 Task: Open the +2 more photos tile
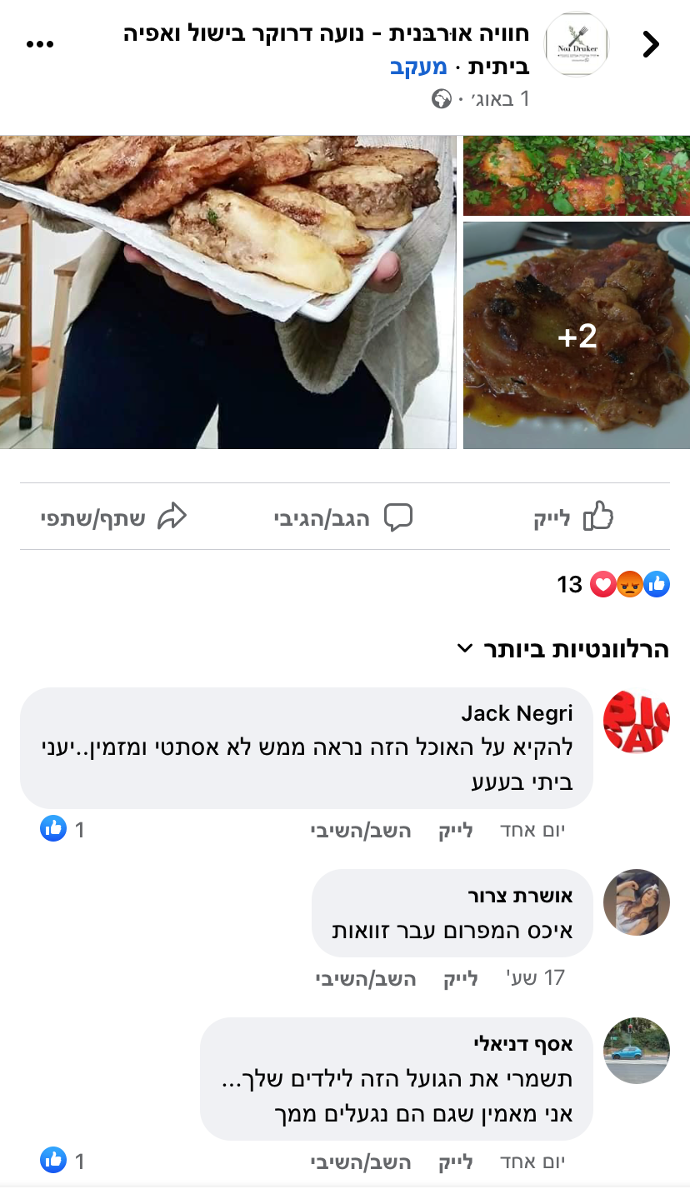click(576, 336)
